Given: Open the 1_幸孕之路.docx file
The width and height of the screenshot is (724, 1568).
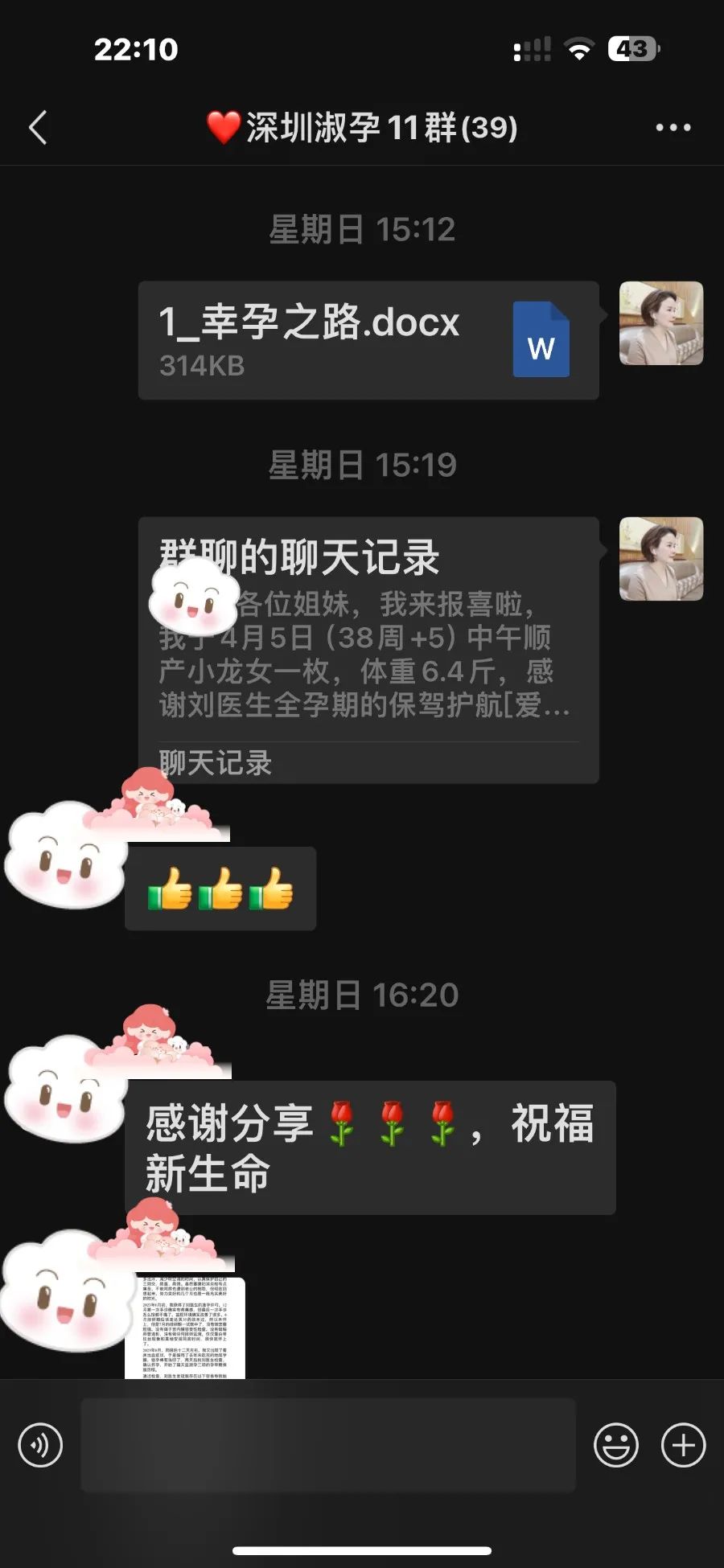Looking at the screenshot, I should tap(368, 340).
